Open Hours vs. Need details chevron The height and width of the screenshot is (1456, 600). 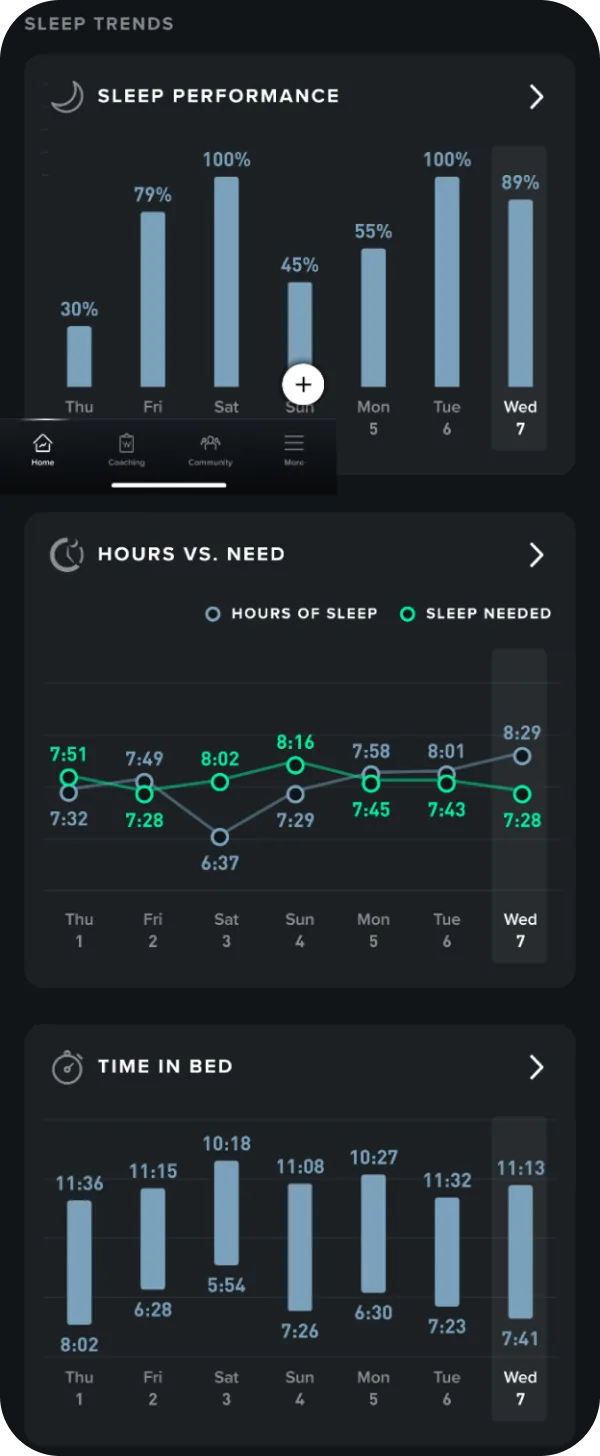coord(536,555)
